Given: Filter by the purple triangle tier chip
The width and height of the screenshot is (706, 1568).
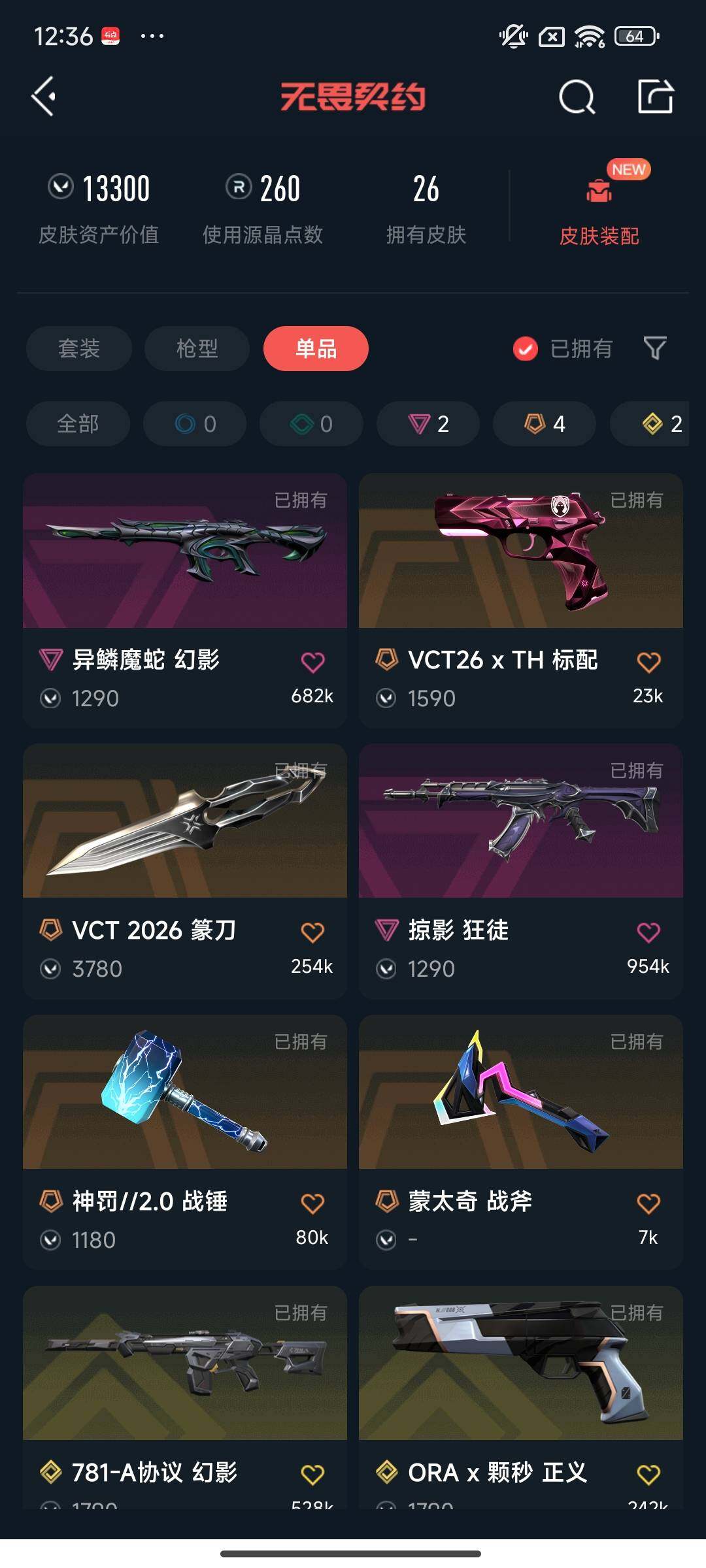Looking at the screenshot, I should point(428,424).
